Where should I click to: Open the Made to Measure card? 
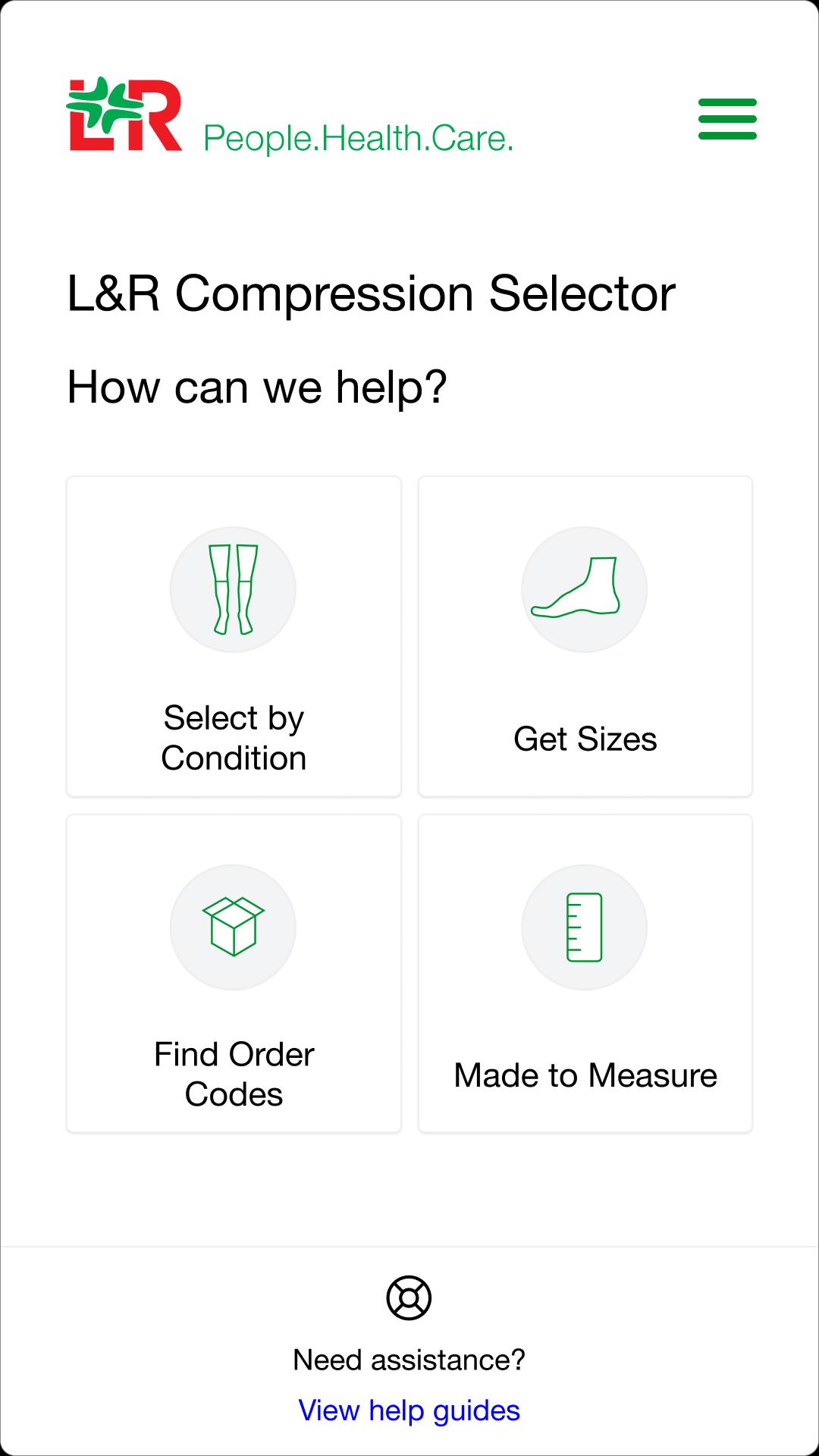tap(585, 974)
